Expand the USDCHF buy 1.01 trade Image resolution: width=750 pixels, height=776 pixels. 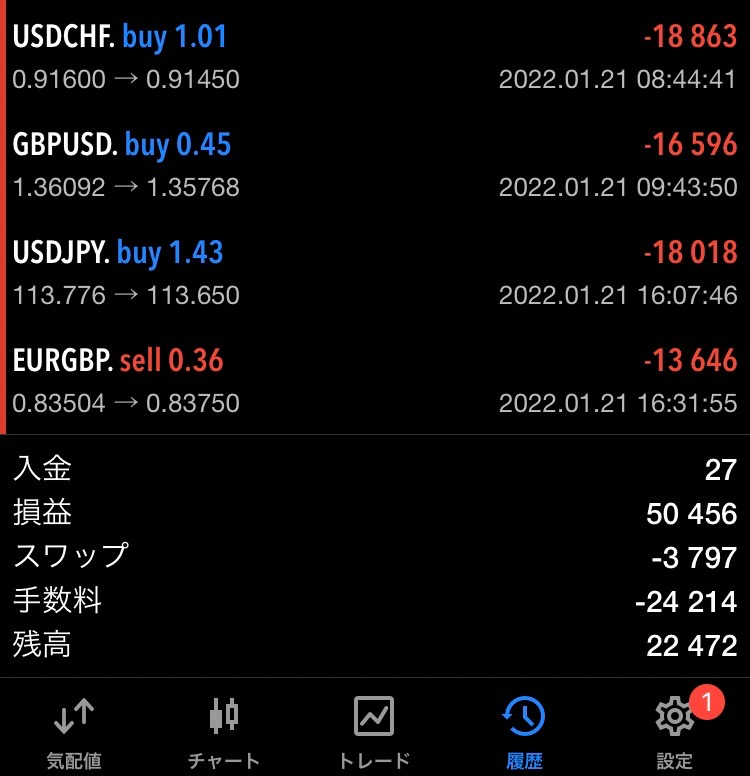(x=375, y=56)
